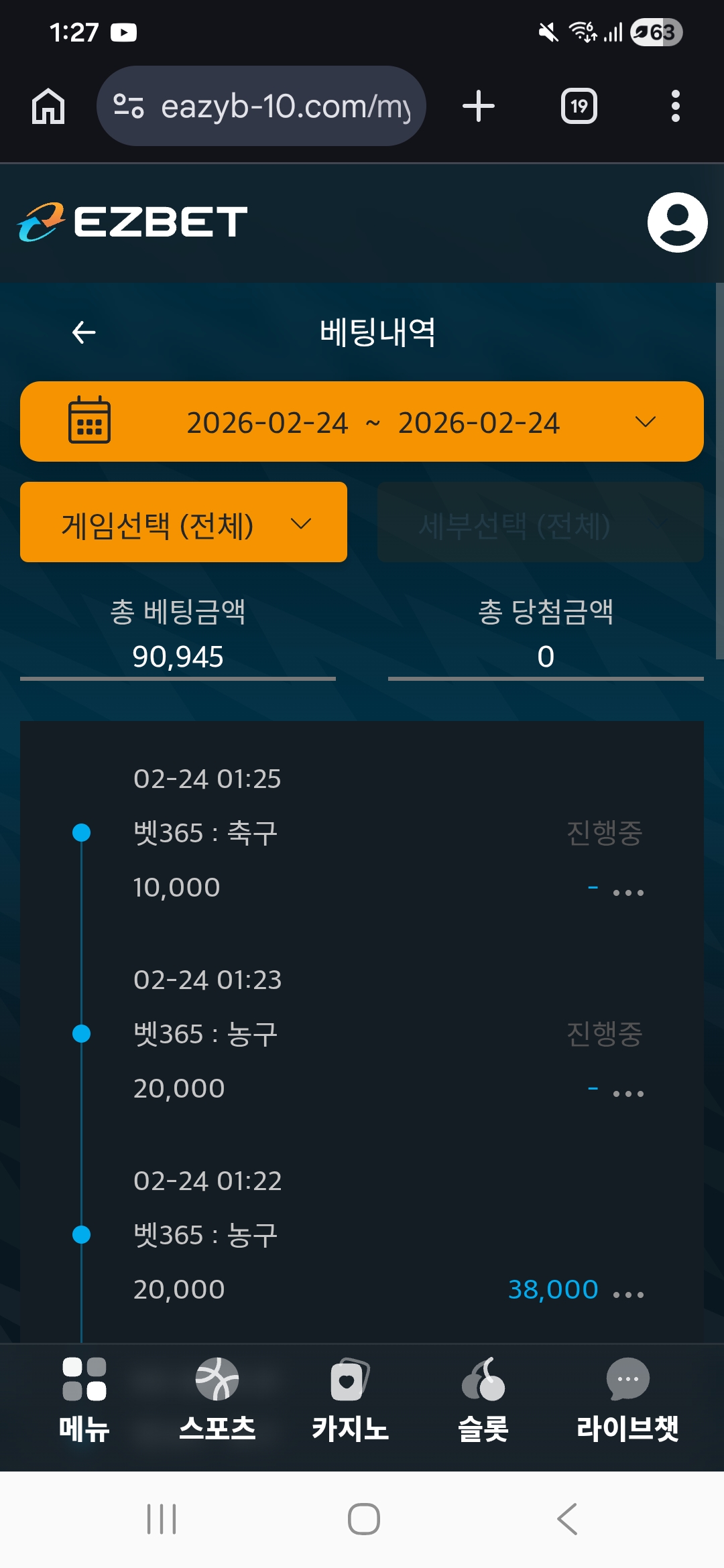Expand the 2026-02-24 date range picker
The width and height of the screenshot is (724, 1568).
[362, 422]
